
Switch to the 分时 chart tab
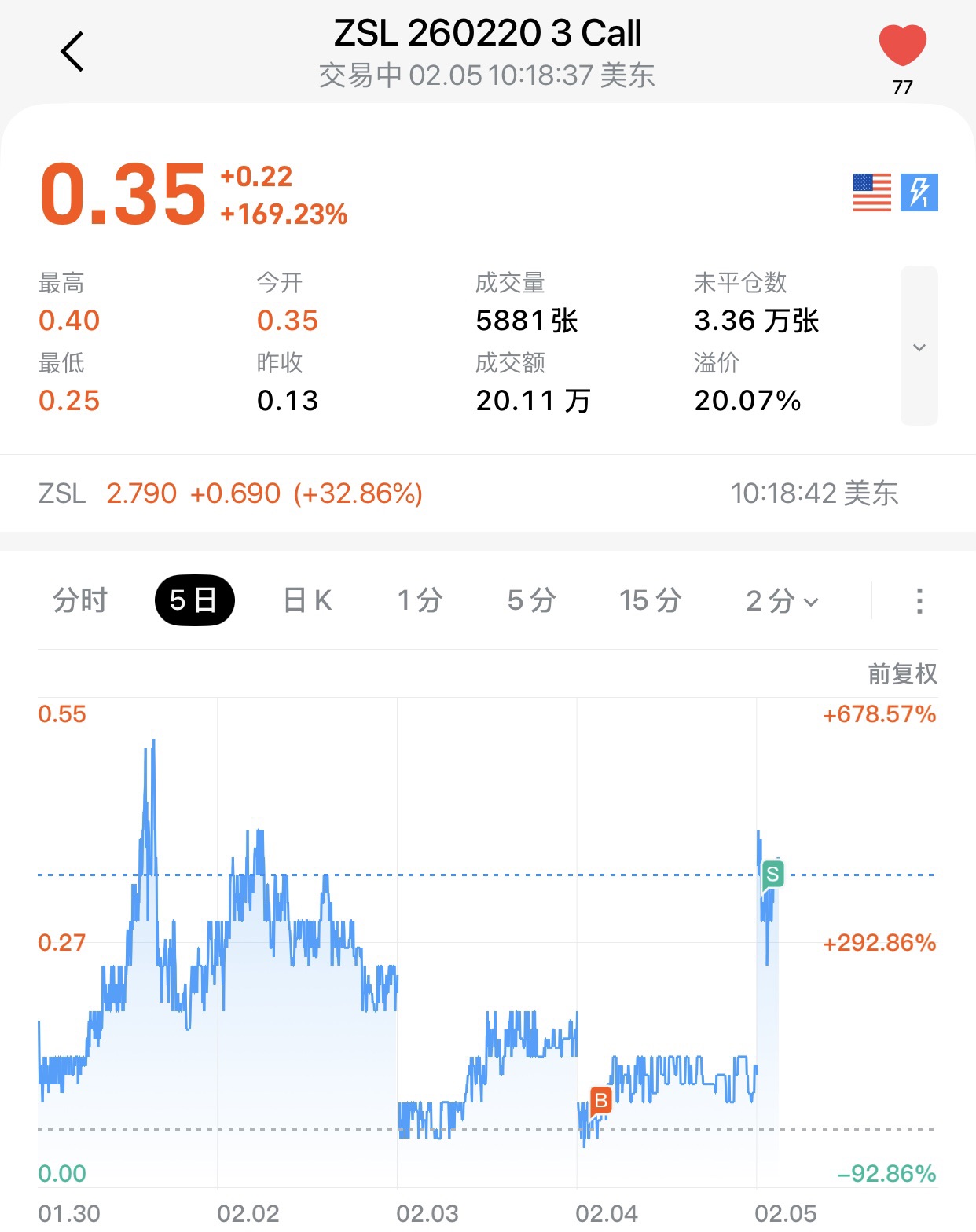point(79,600)
